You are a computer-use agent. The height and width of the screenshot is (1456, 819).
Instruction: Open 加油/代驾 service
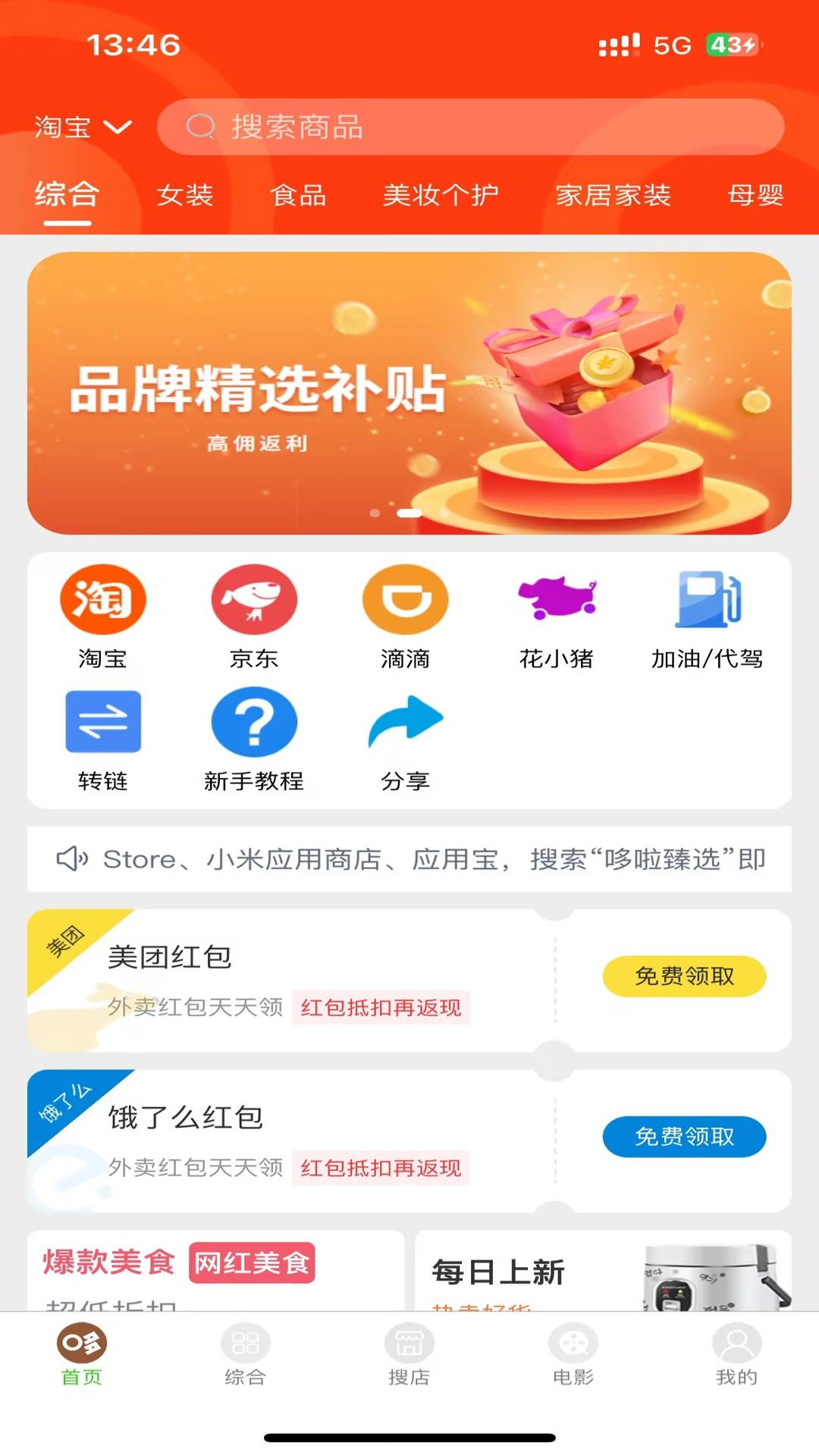click(x=707, y=616)
